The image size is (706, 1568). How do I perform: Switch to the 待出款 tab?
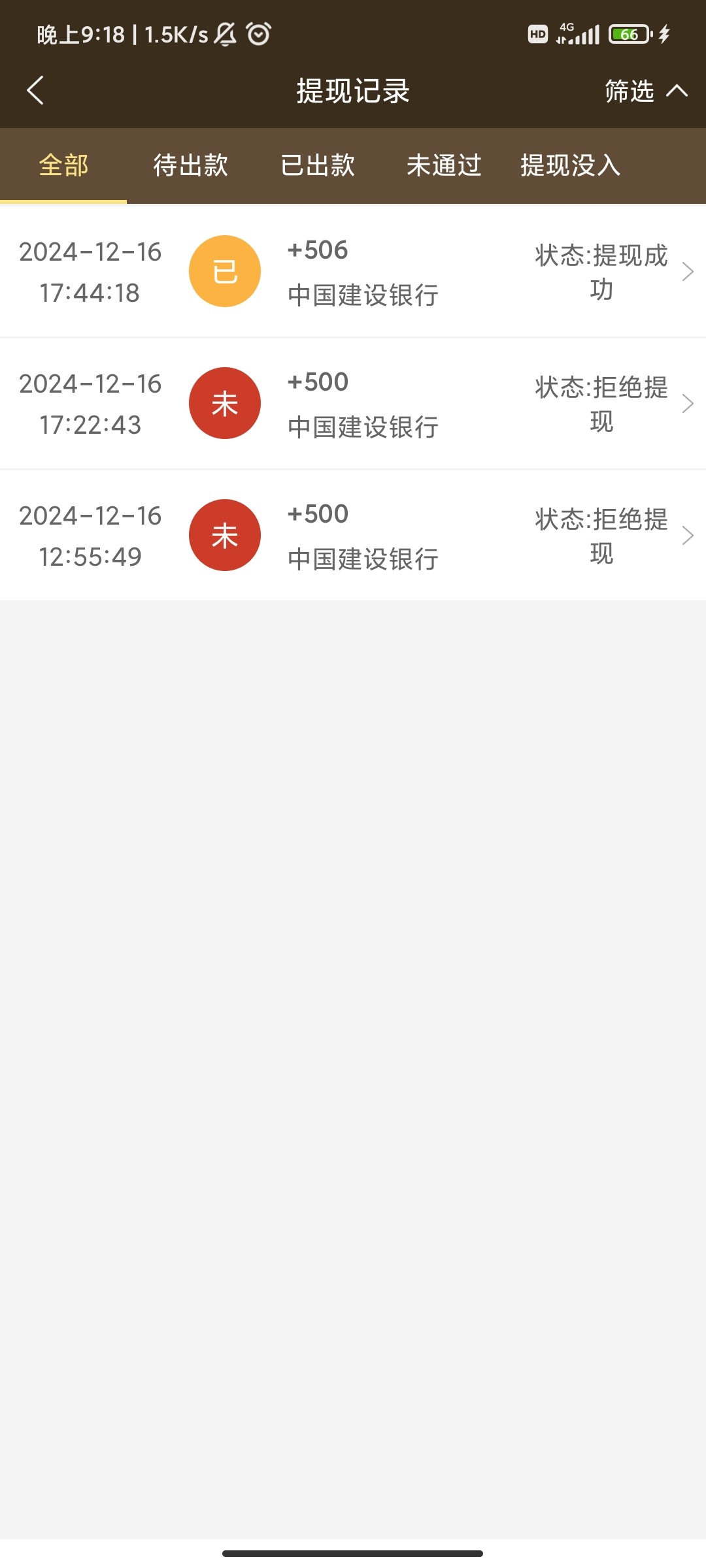[190, 165]
